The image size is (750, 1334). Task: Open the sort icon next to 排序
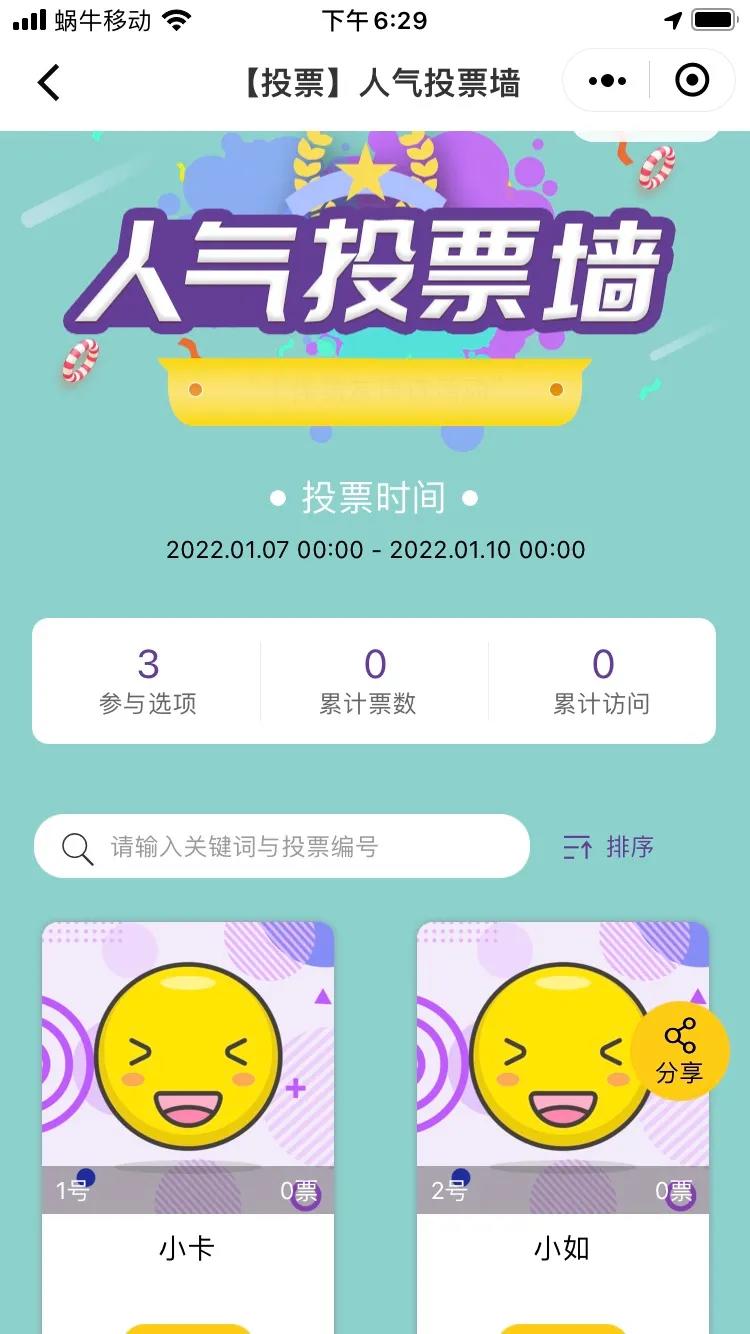(578, 846)
